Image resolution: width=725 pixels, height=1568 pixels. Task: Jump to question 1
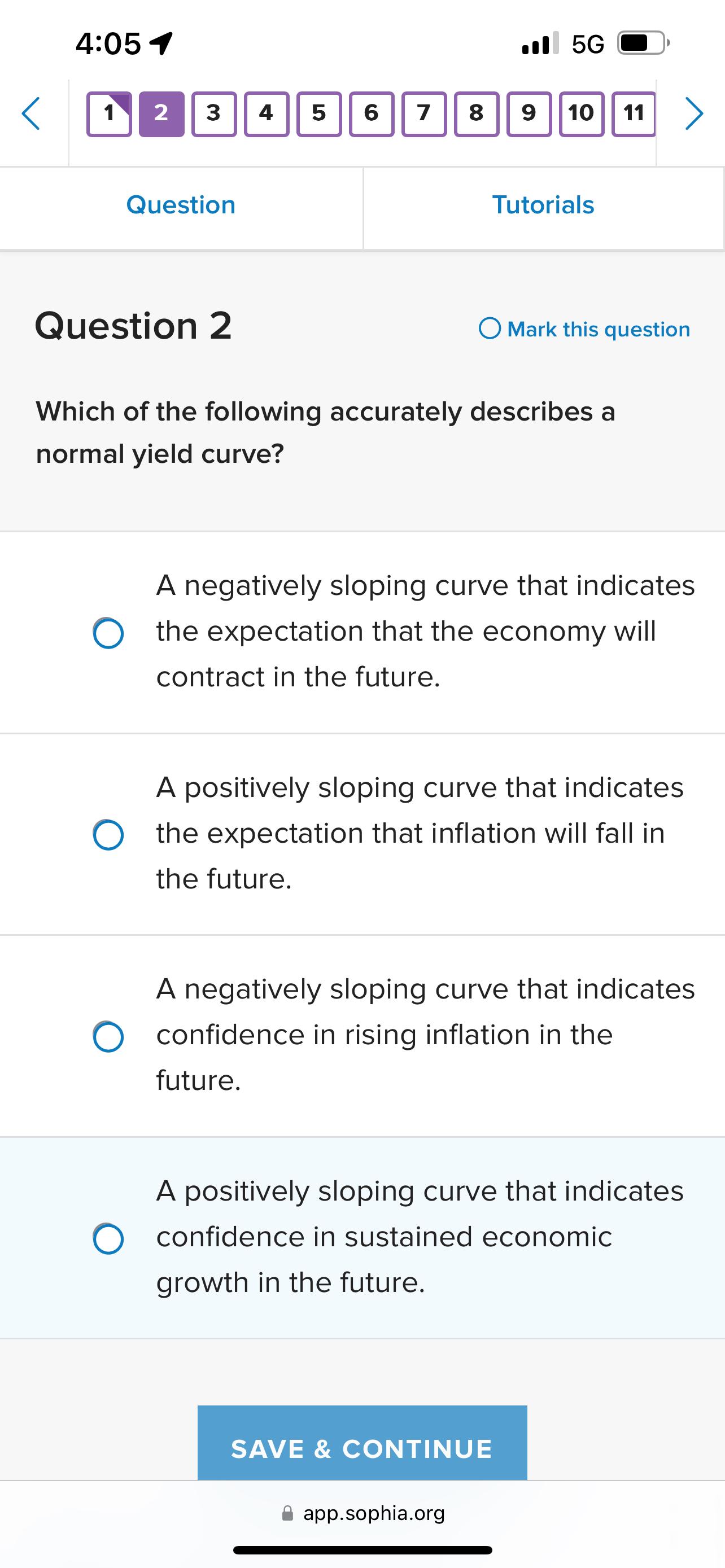[109, 114]
